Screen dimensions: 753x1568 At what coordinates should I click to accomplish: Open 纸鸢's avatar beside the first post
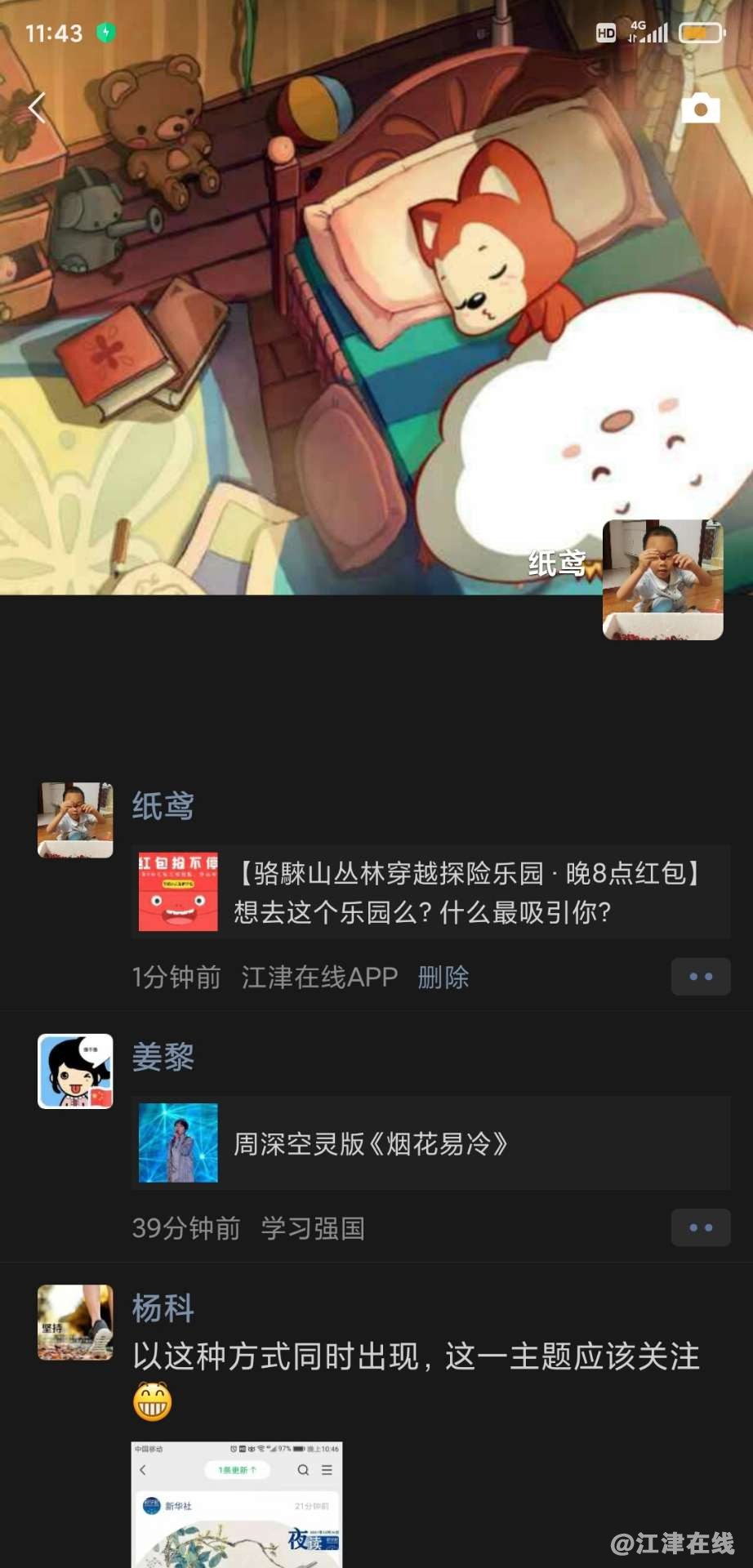(75, 820)
